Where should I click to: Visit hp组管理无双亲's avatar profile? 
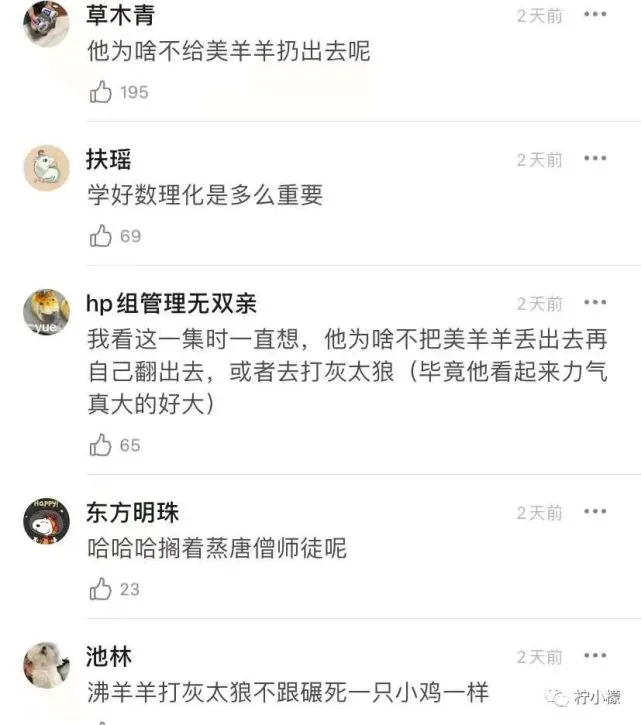coord(46,311)
